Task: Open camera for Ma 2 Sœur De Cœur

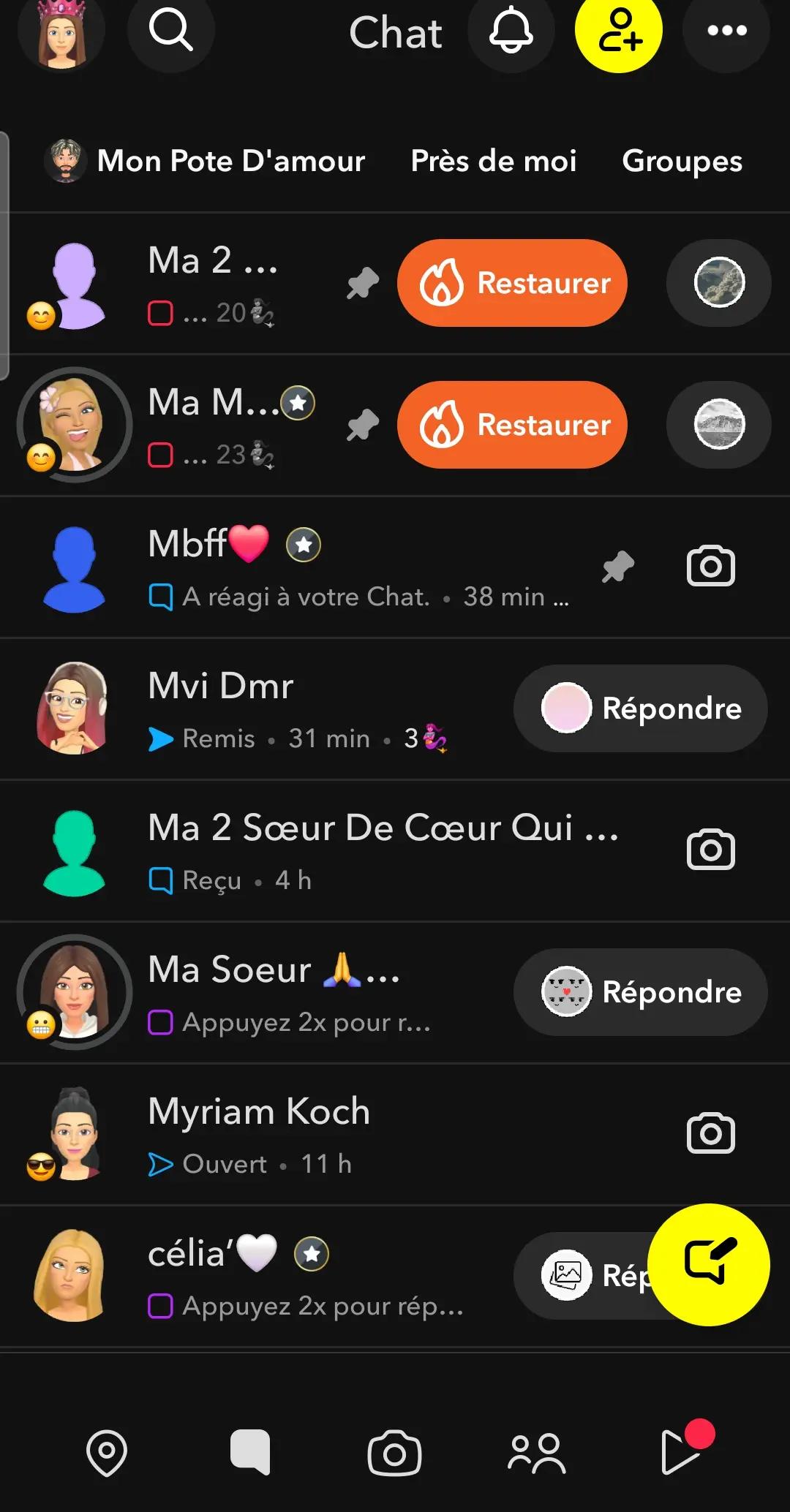Action: point(710,850)
